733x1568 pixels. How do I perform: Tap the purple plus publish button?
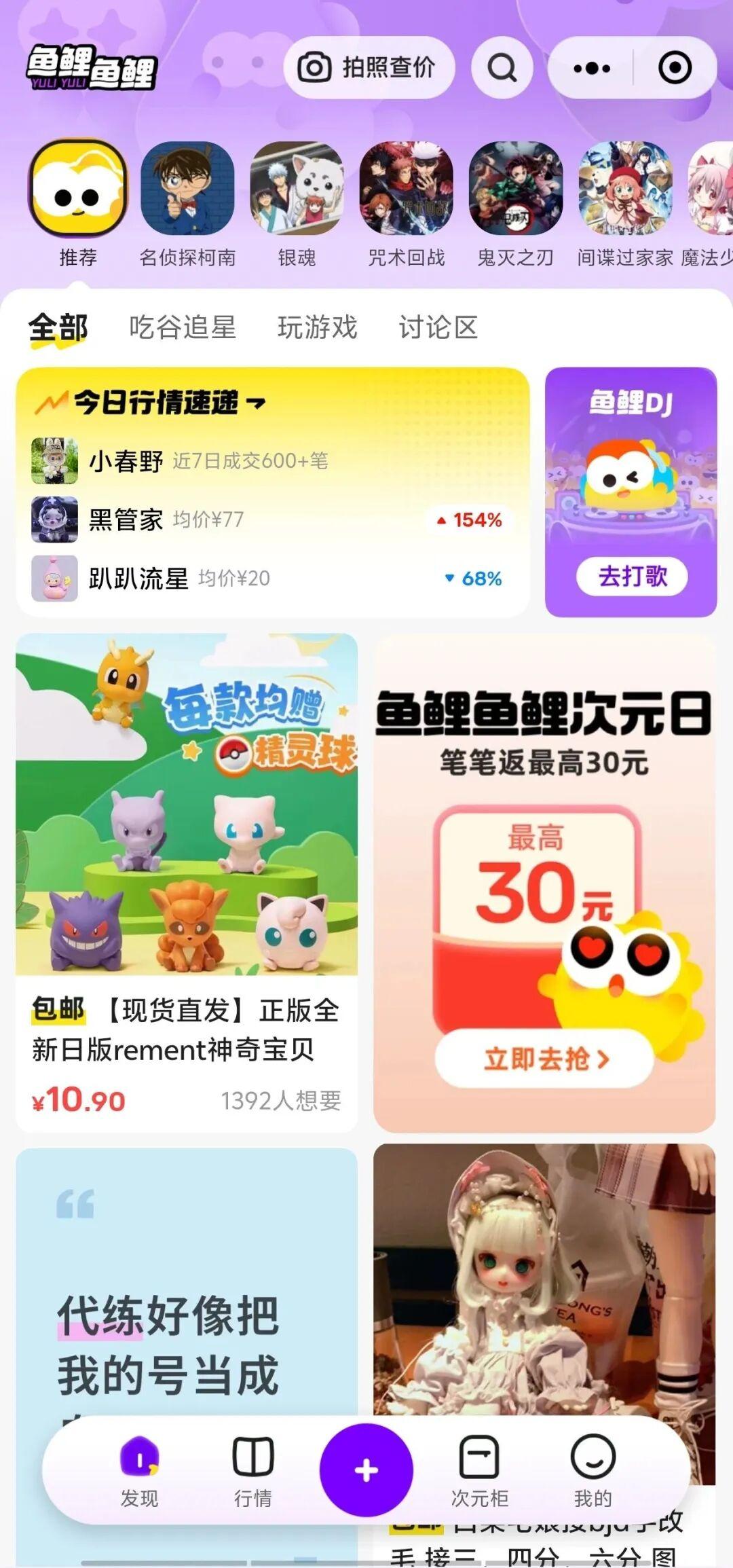366,1470
